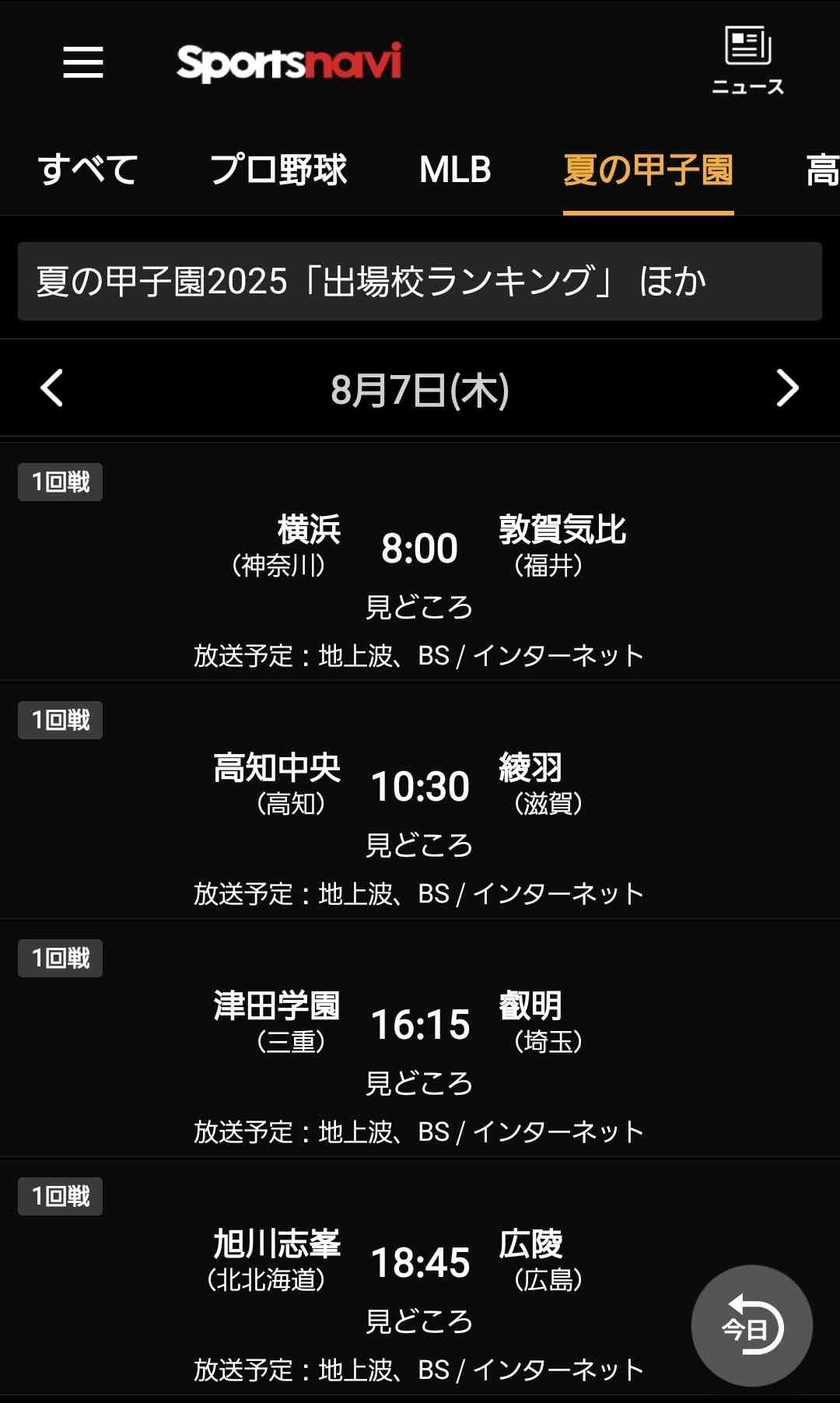Switch to the すべて tab

[88, 170]
